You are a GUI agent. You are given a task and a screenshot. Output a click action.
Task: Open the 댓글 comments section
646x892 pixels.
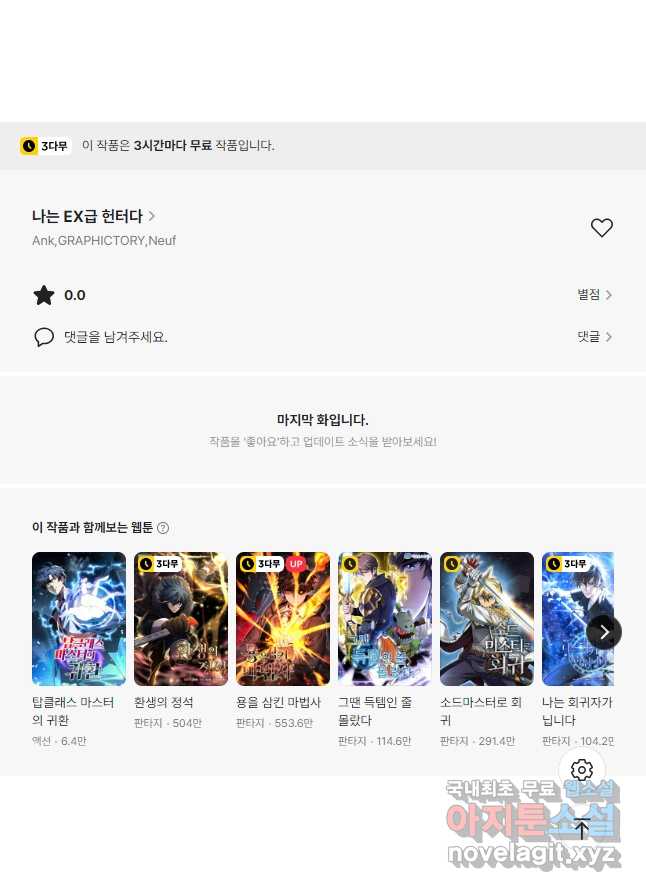click(594, 337)
